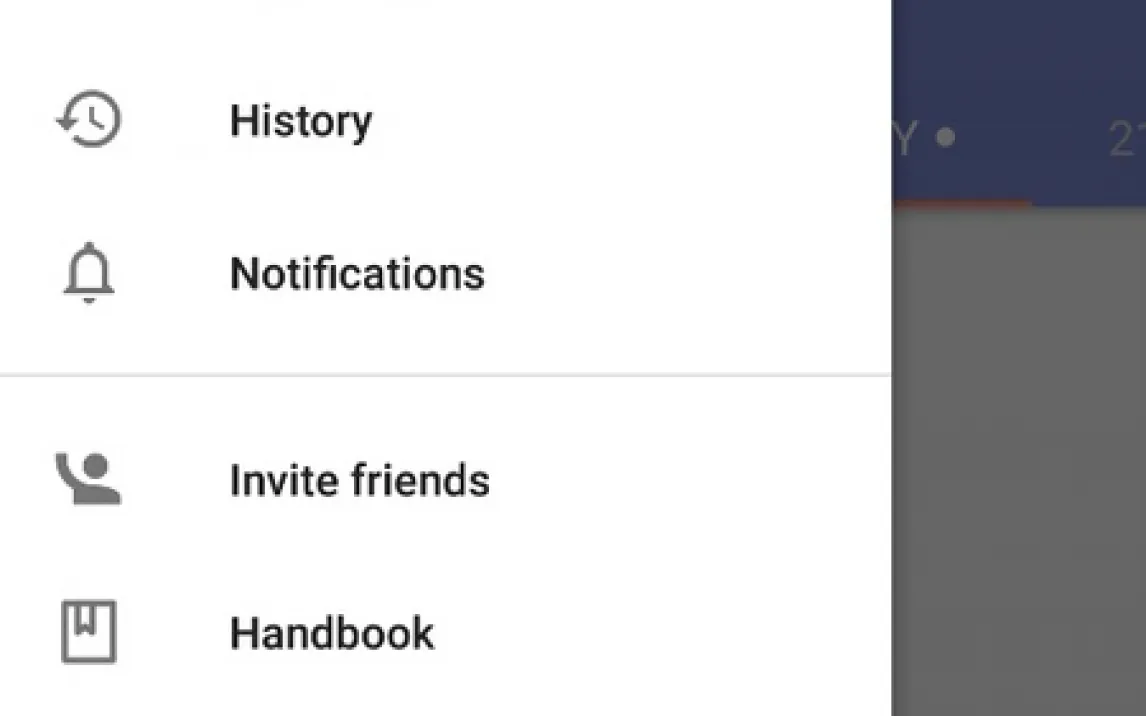Image resolution: width=1146 pixels, height=716 pixels.
Task: Go to Notifications
Action: pyautogui.click(x=357, y=273)
